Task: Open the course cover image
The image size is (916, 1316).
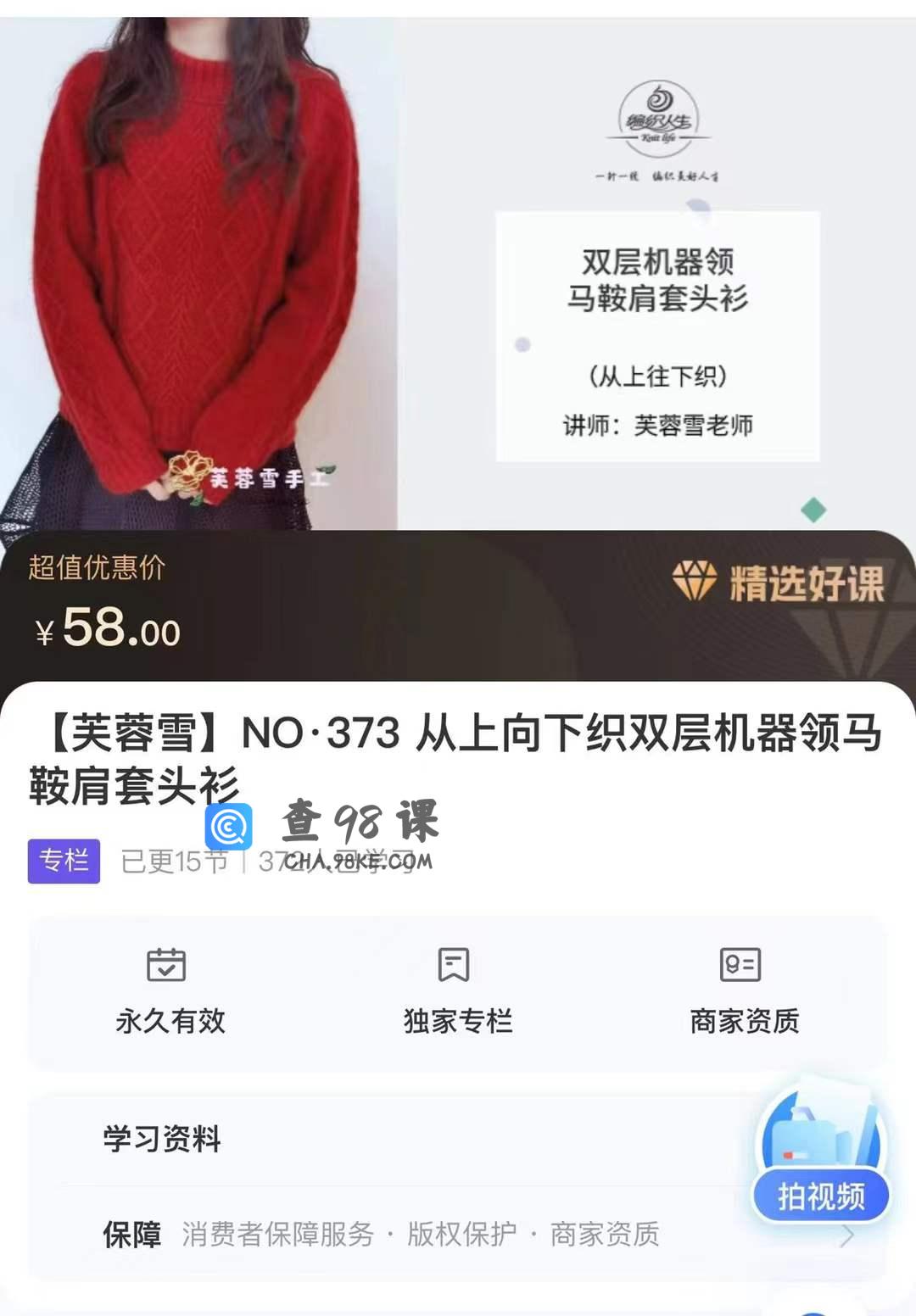Action: (458, 271)
